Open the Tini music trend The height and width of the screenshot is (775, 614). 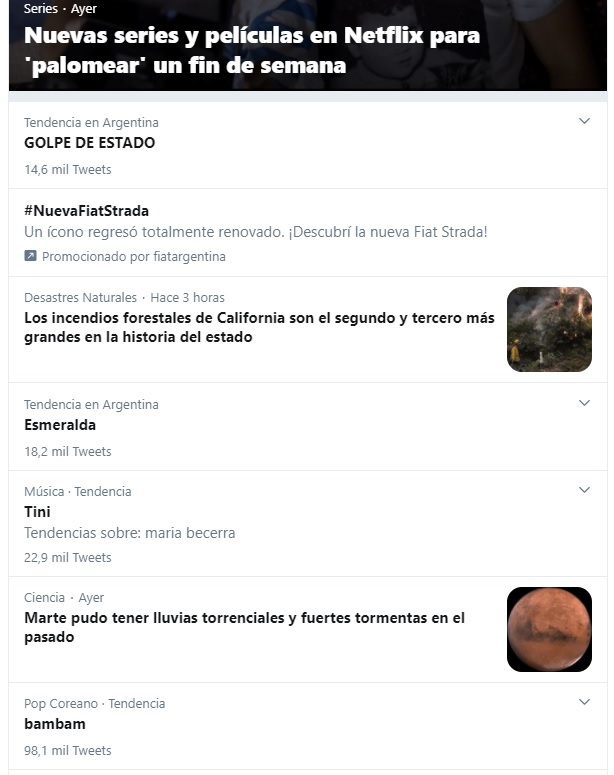click(x=37, y=512)
